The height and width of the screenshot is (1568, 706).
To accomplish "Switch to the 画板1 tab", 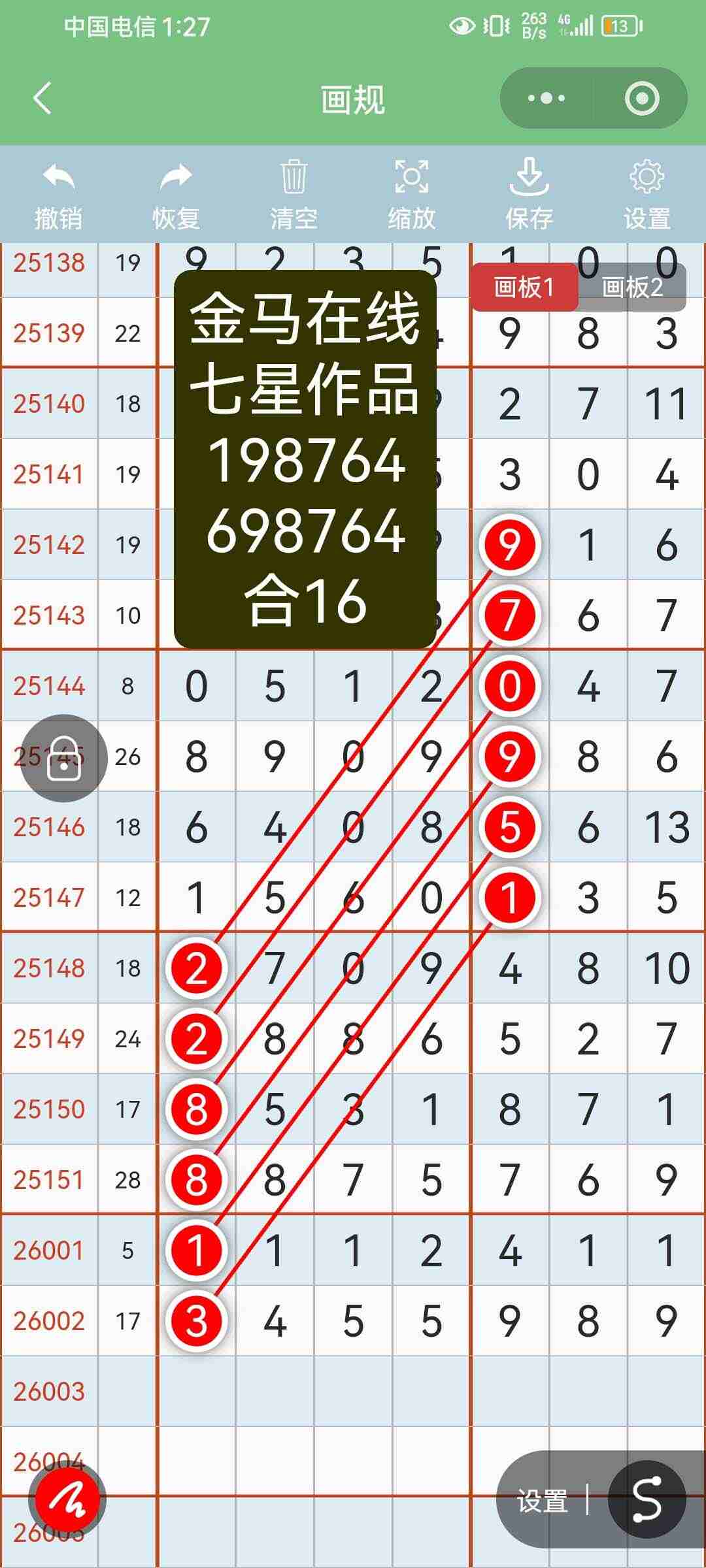I will point(524,287).
